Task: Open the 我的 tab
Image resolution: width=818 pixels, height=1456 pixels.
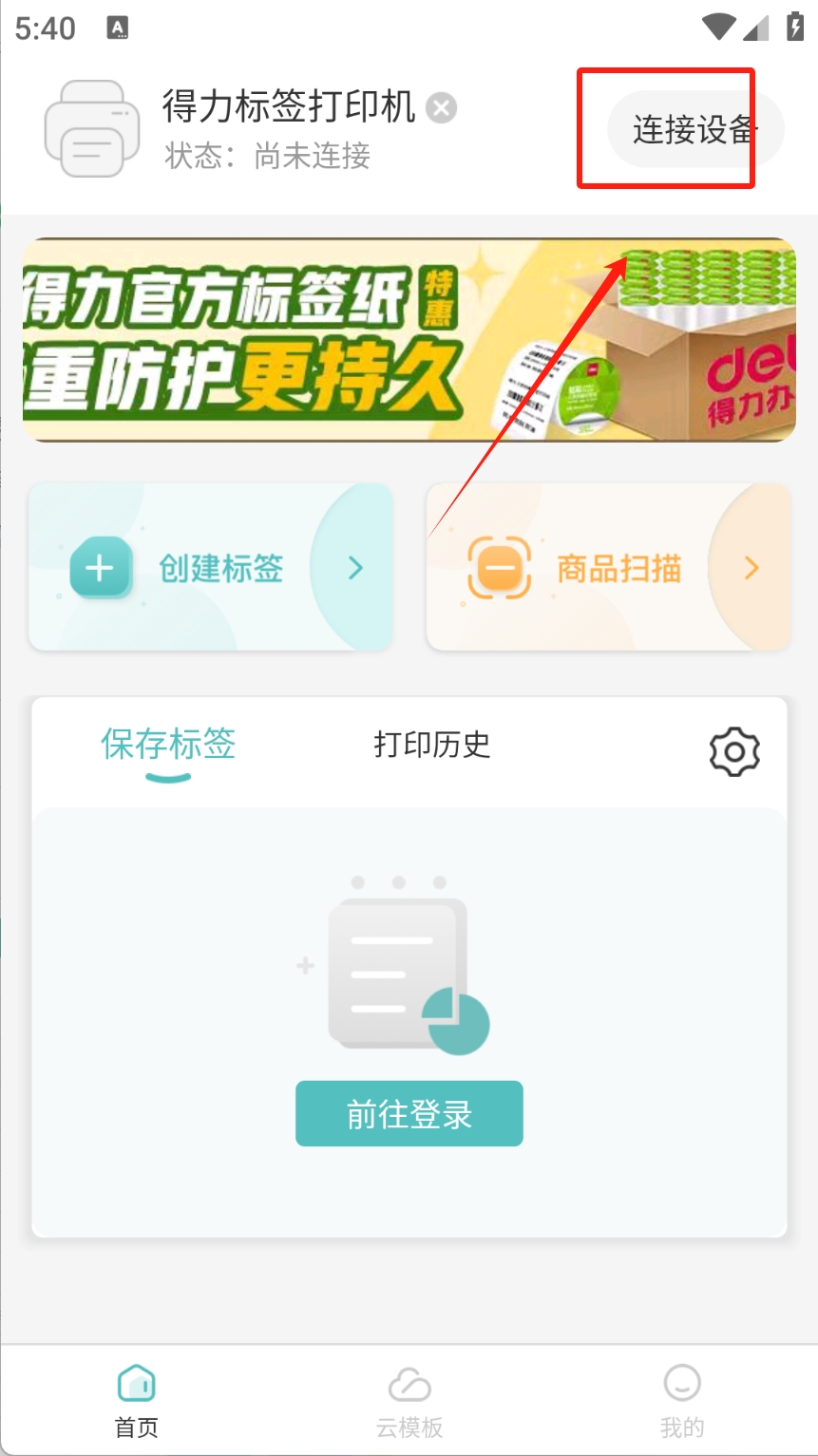Action: pyautogui.click(x=682, y=1401)
